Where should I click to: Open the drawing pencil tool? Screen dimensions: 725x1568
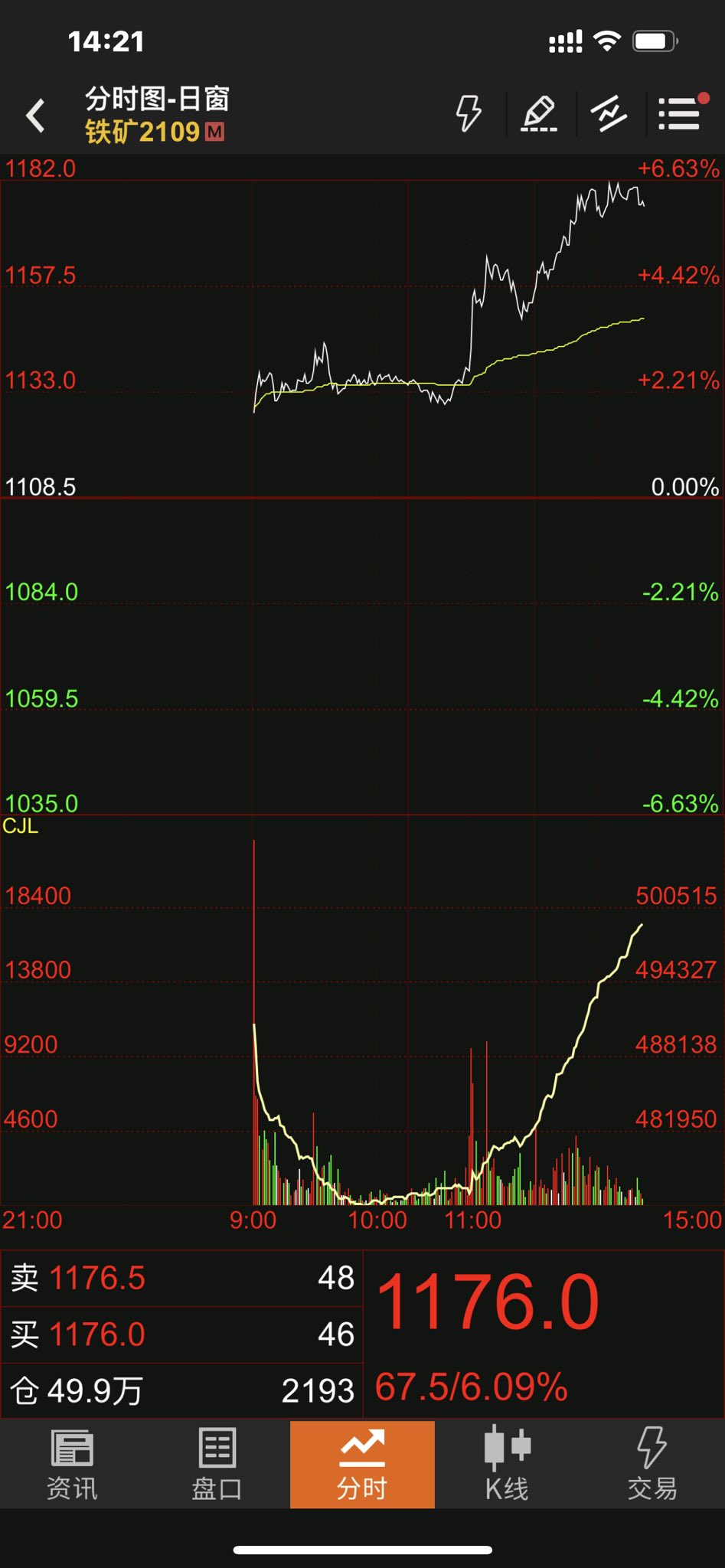(539, 114)
